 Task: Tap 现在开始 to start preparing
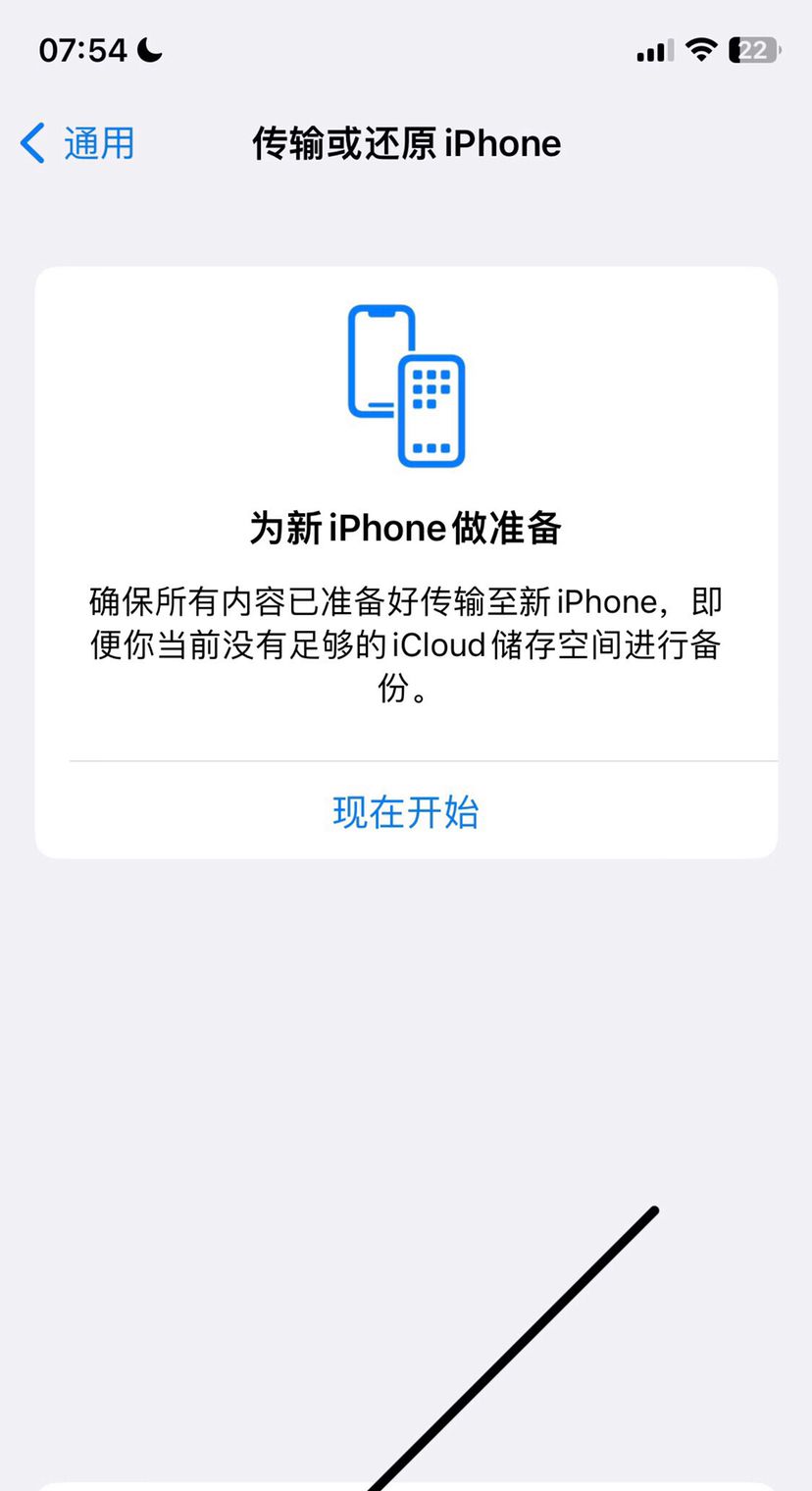tap(406, 811)
